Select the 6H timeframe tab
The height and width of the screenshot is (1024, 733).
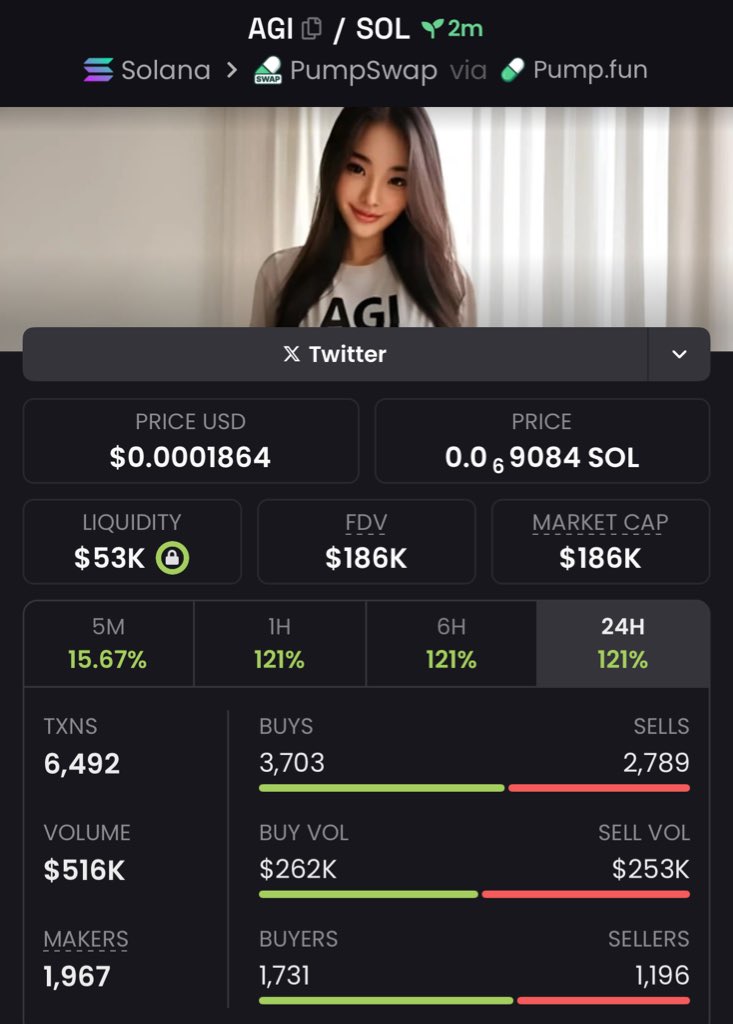pos(451,644)
